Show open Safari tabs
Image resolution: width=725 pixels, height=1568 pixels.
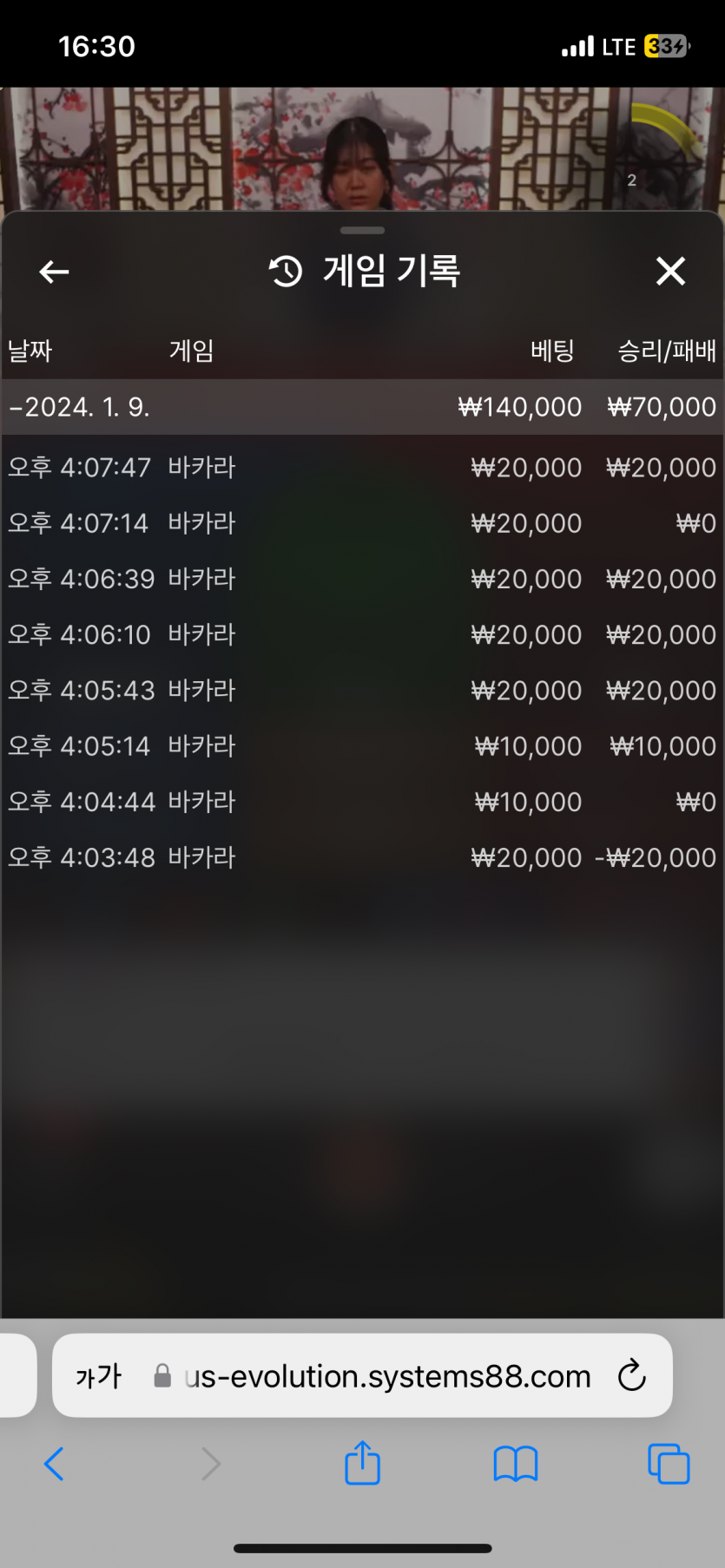click(x=669, y=1464)
